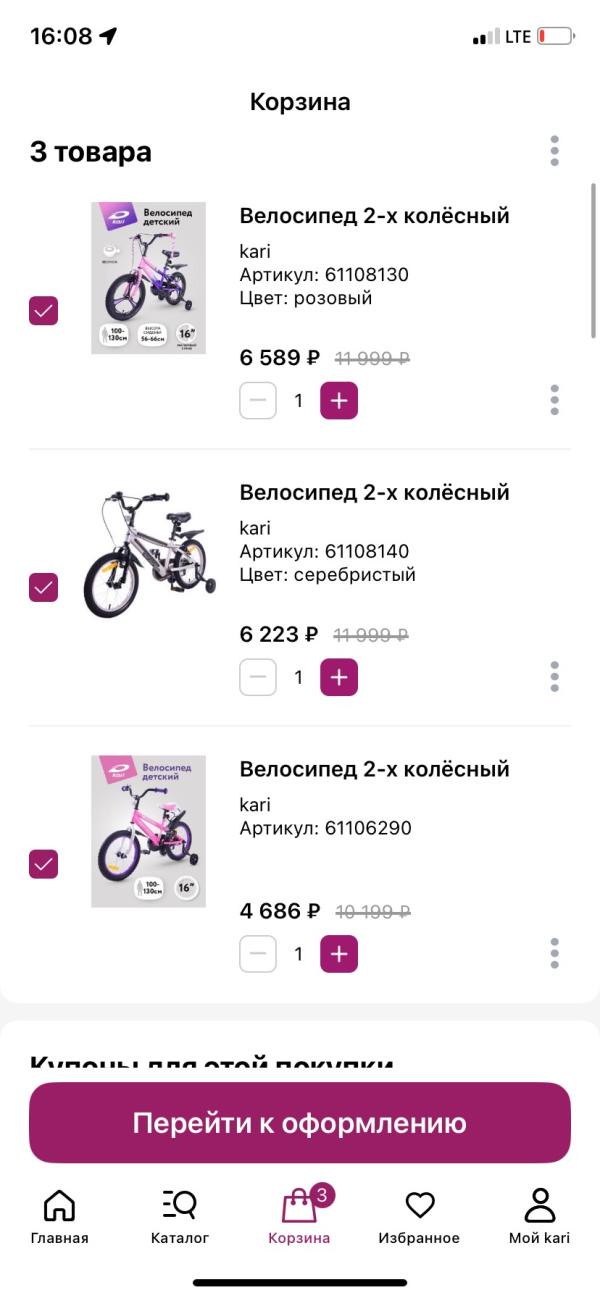This screenshot has height=1297, width=600.
Task: View the silver bike 61108140 product image
Action: (x=148, y=555)
